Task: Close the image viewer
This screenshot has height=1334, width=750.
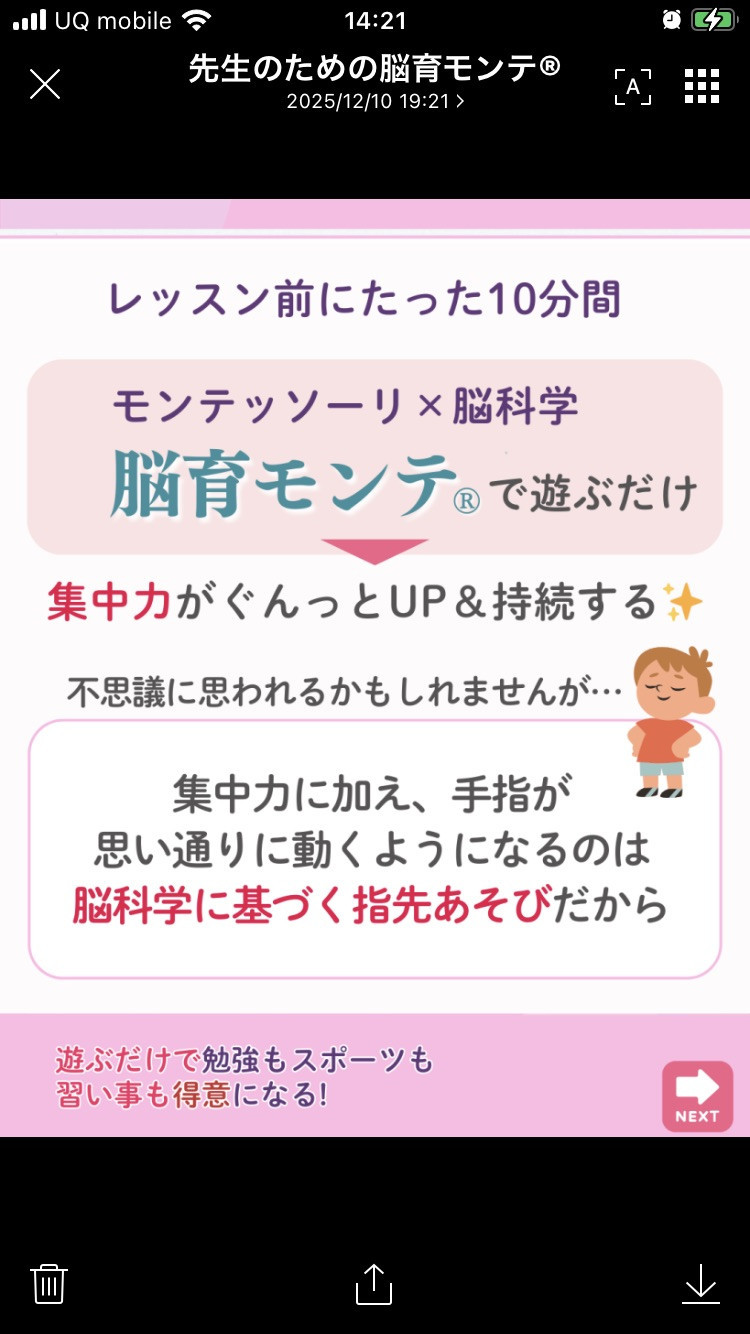Action: 45,85
